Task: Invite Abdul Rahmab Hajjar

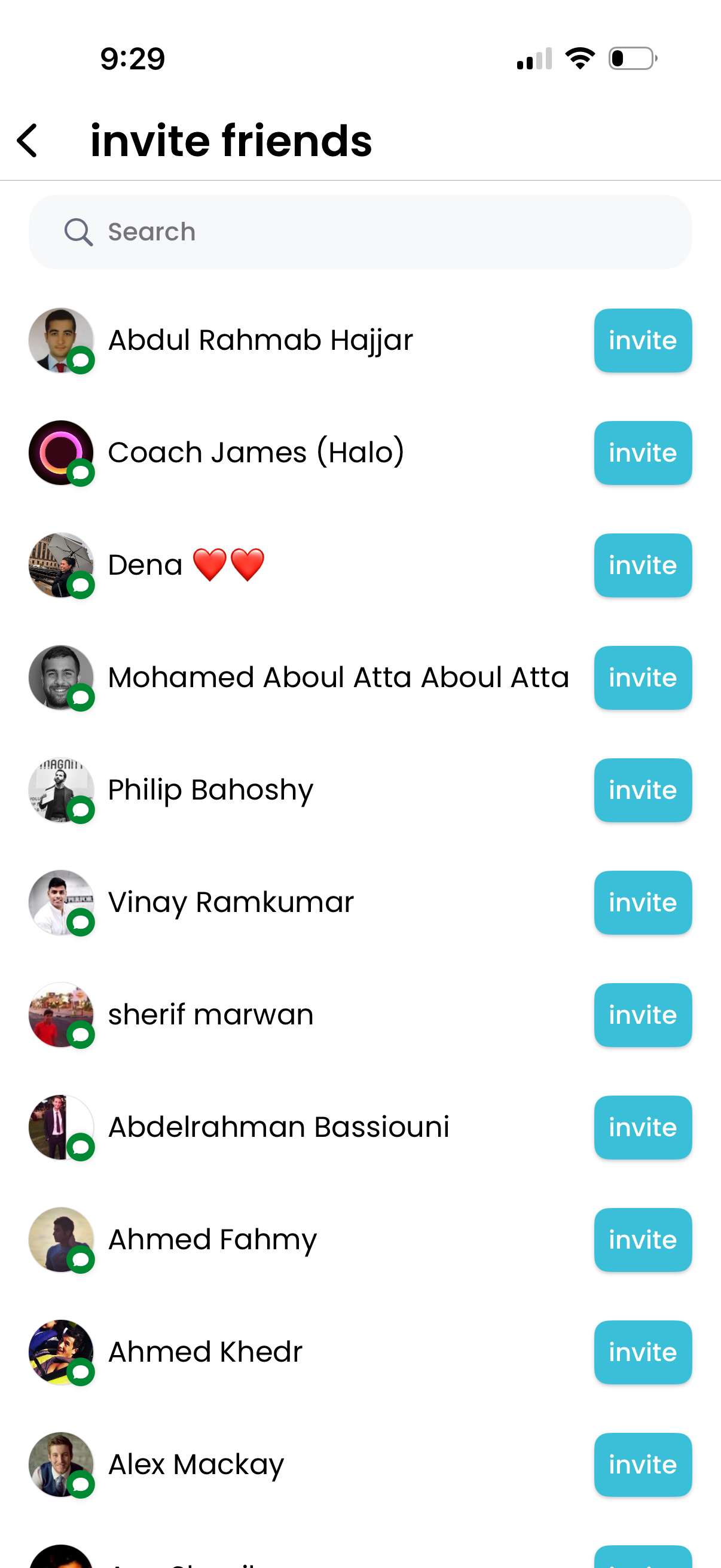Action: 642,340
